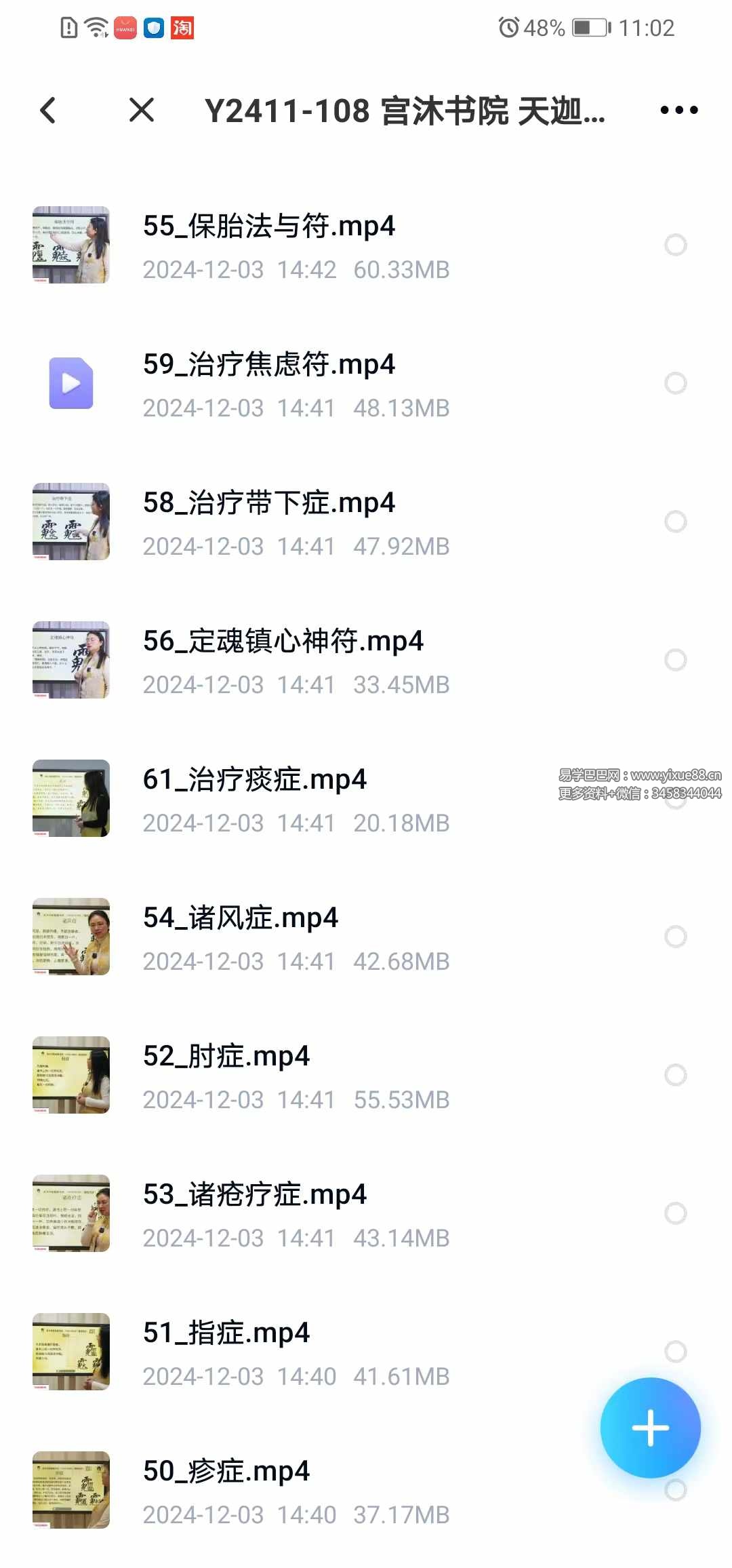732x1568 pixels.
Task: Enable selection of 54_诸风症.mp4
Action: click(675, 937)
